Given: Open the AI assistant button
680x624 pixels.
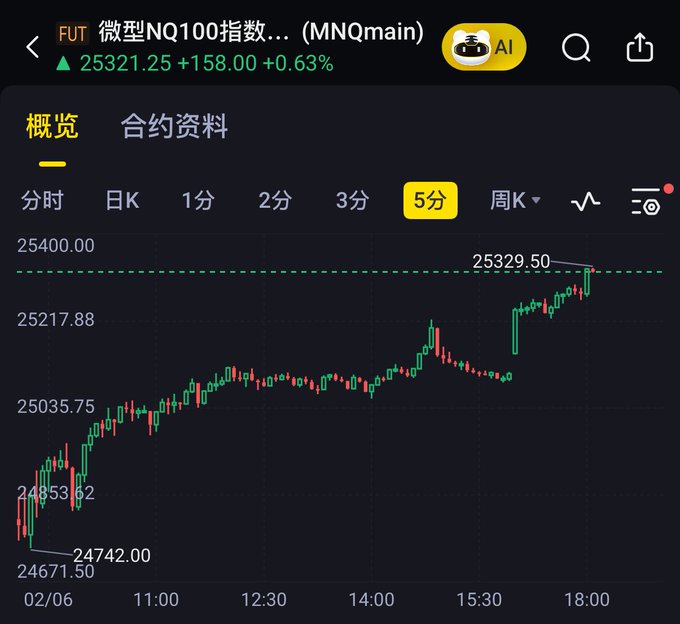Looking at the screenshot, I should point(483,47).
